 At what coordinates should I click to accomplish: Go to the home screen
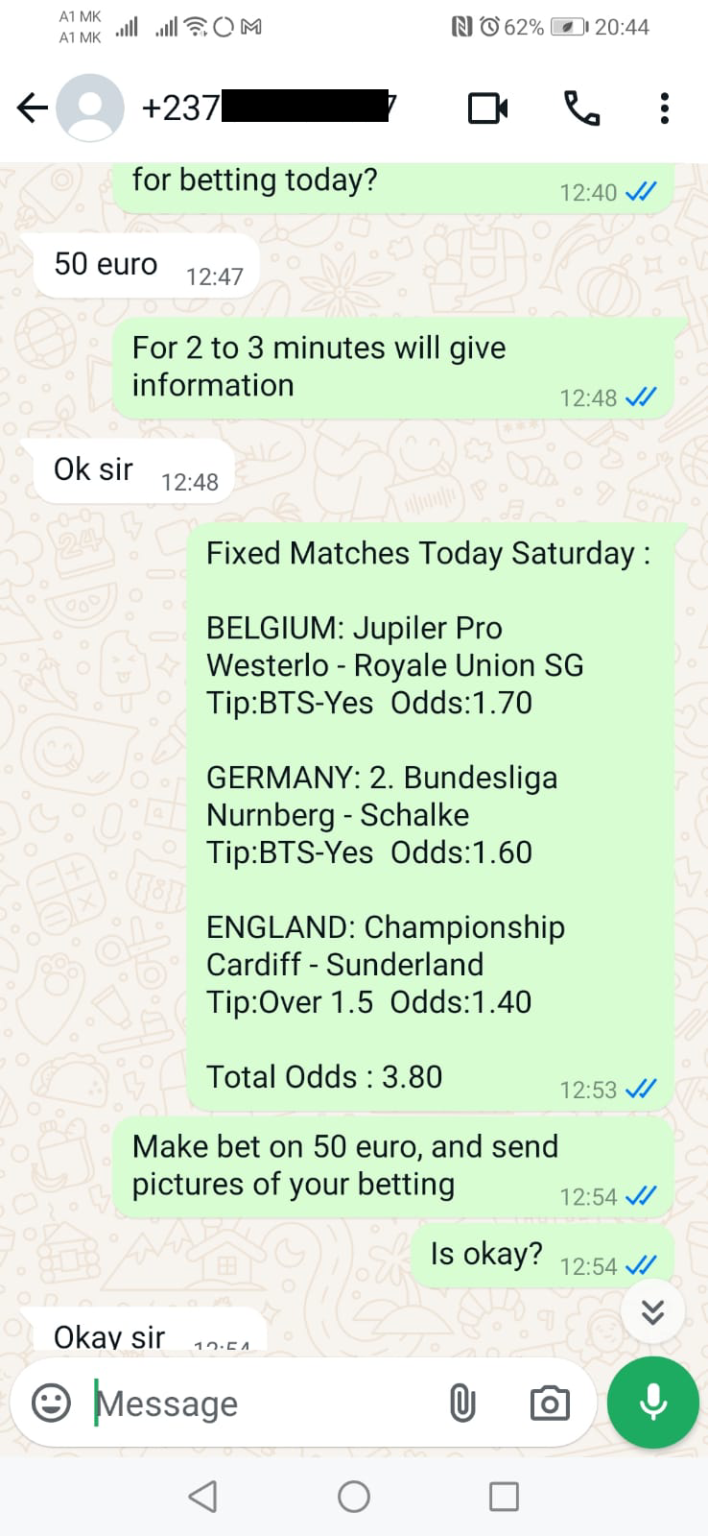354,1496
